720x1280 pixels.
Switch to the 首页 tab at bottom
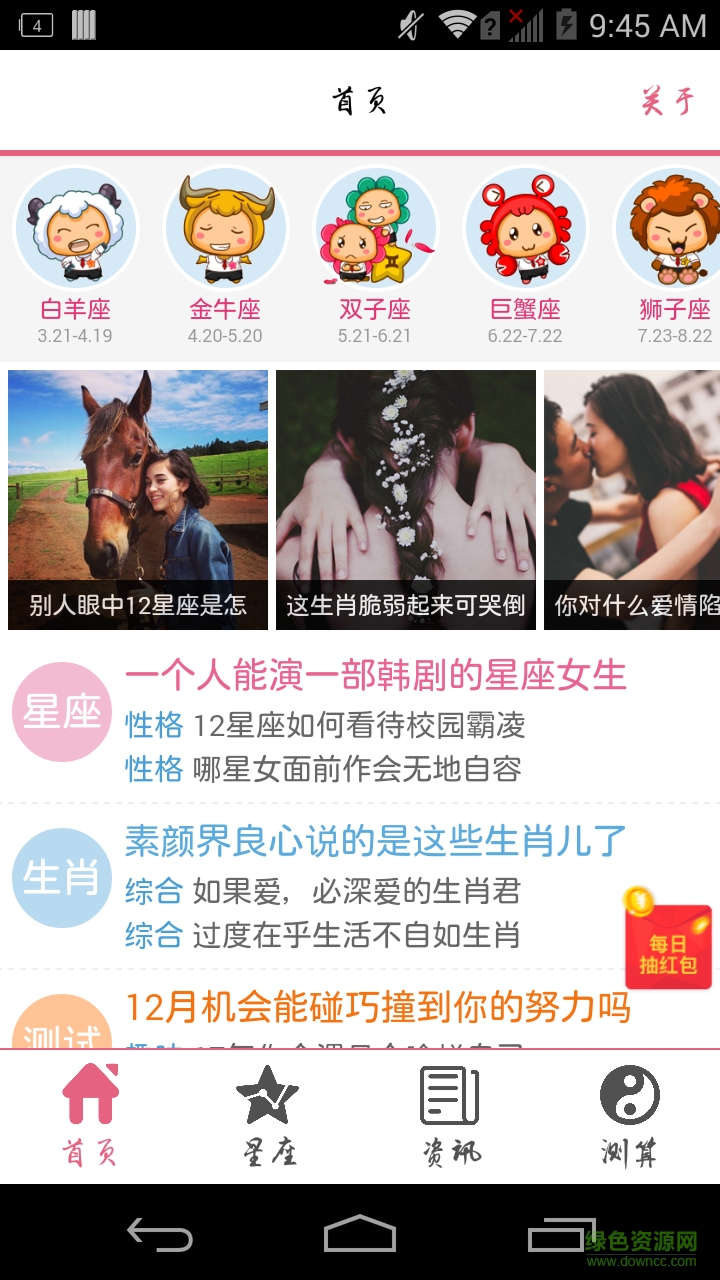pyautogui.click(x=88, y=1100)
